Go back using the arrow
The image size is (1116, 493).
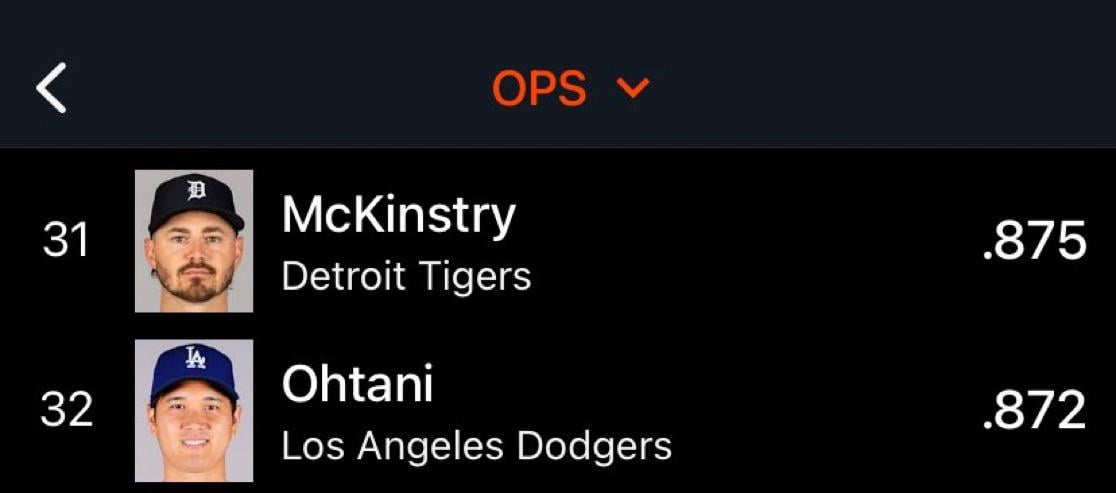pyautogui.click(x=52, y=88)
